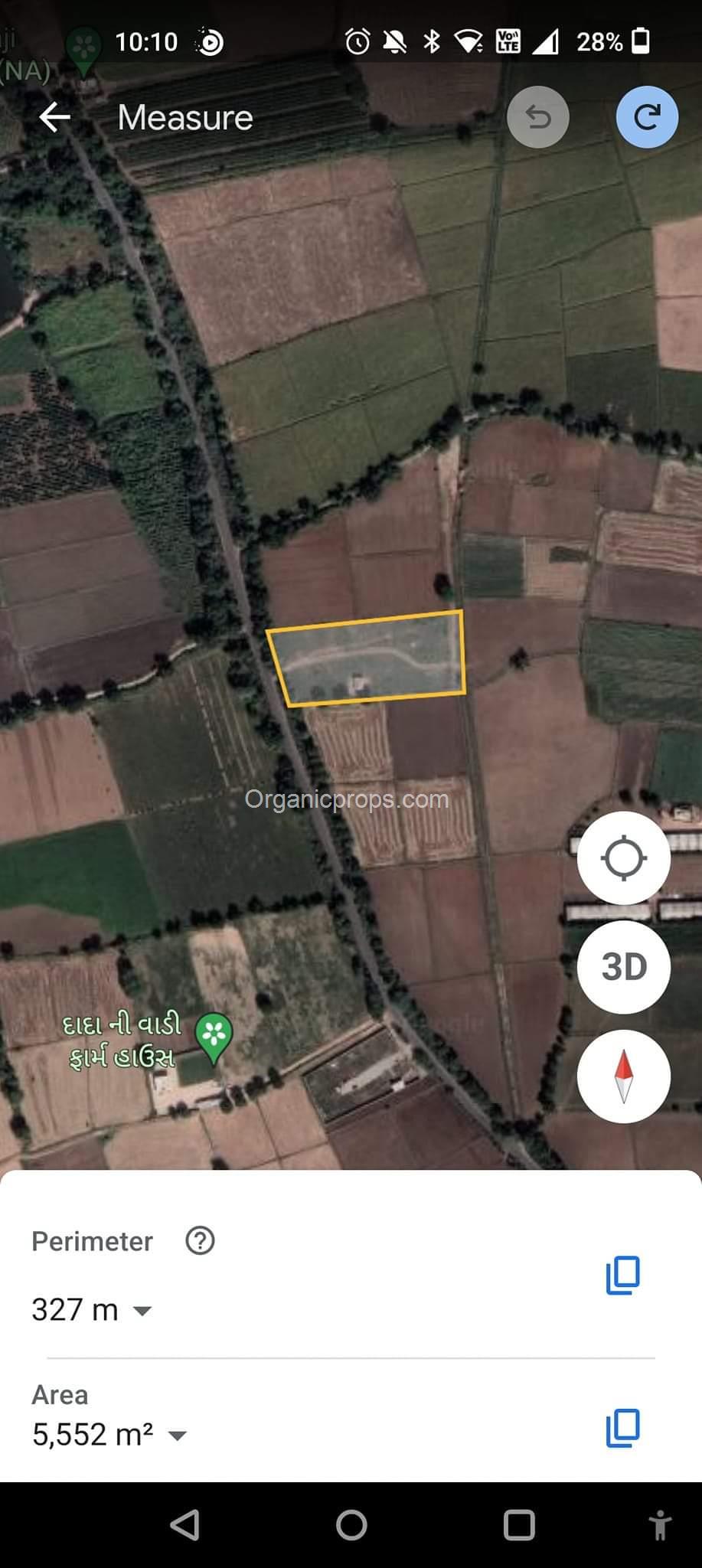Copy the area value
Image resolution: width=702 pixels, height=1568 pixels.
622,1428
